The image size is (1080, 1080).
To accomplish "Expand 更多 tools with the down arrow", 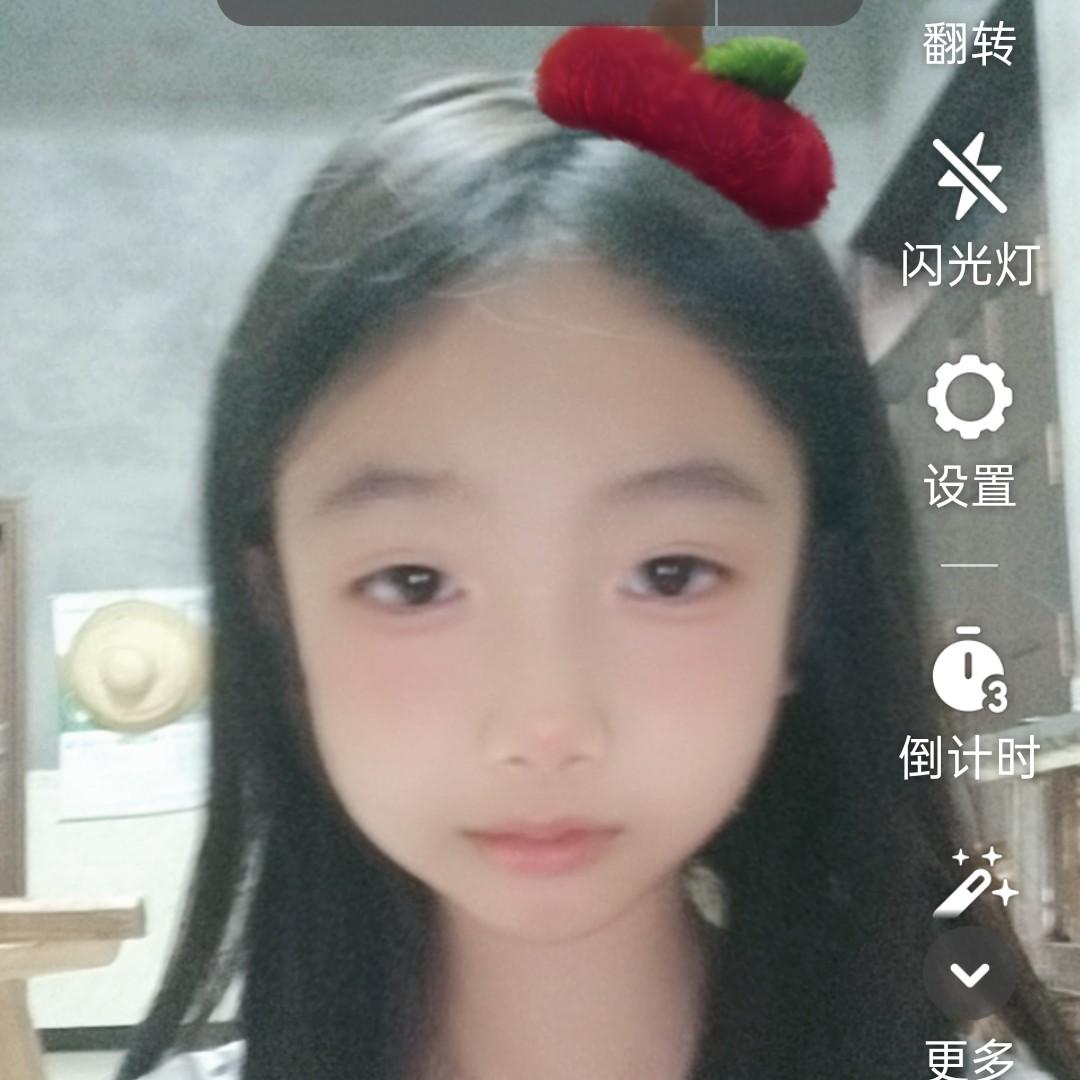I will point(969,973).
